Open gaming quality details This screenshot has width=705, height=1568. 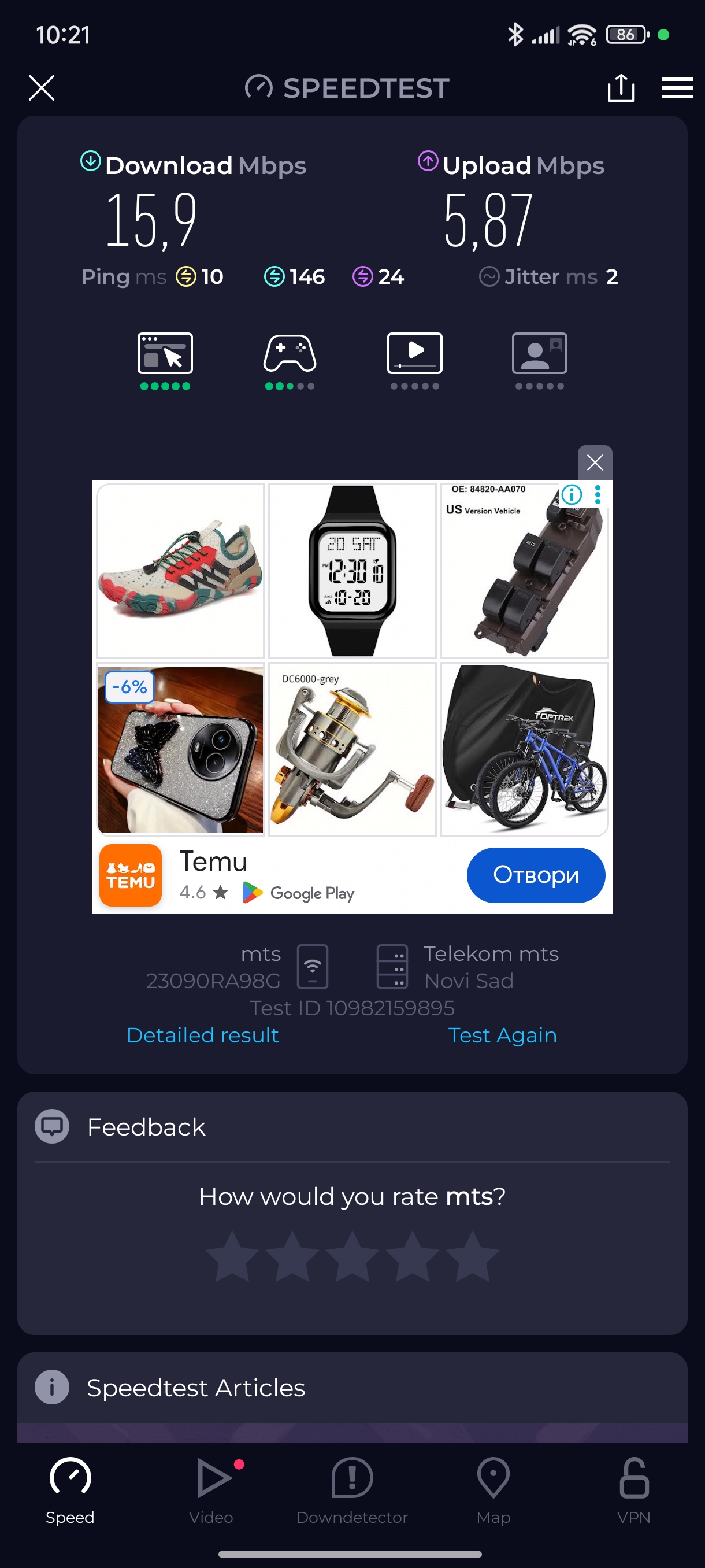tap(290, 359)
